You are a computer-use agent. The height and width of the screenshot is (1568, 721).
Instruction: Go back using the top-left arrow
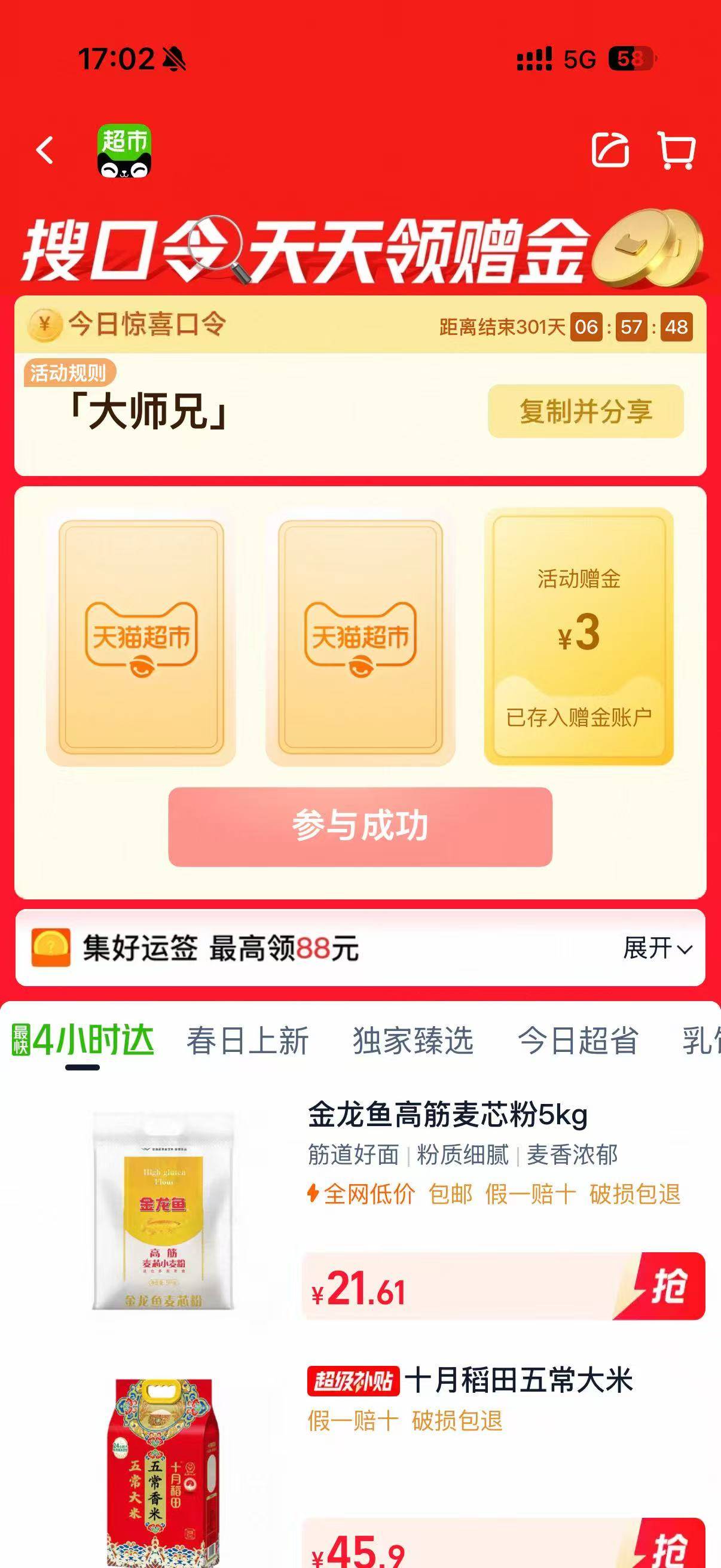45,150
